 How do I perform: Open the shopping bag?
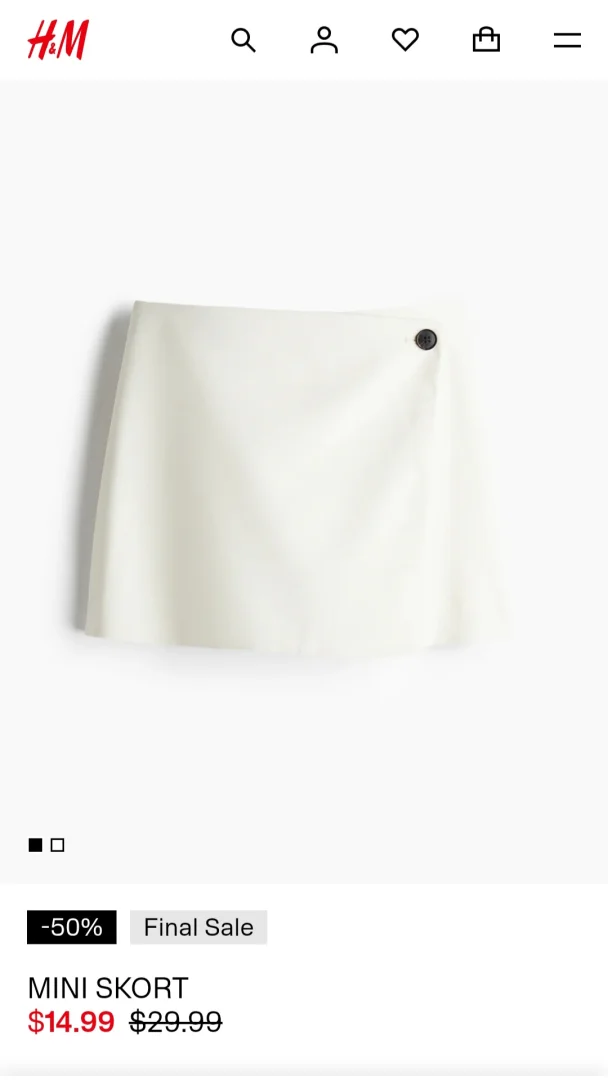(x=486, y=40)
